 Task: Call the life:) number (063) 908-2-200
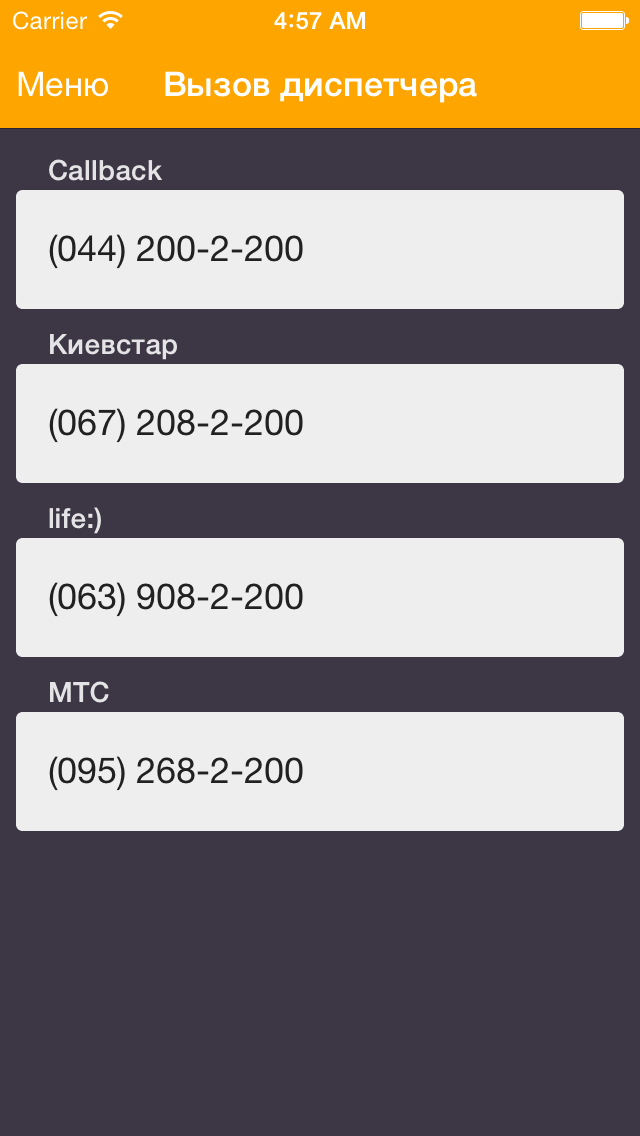pos(320,597)
